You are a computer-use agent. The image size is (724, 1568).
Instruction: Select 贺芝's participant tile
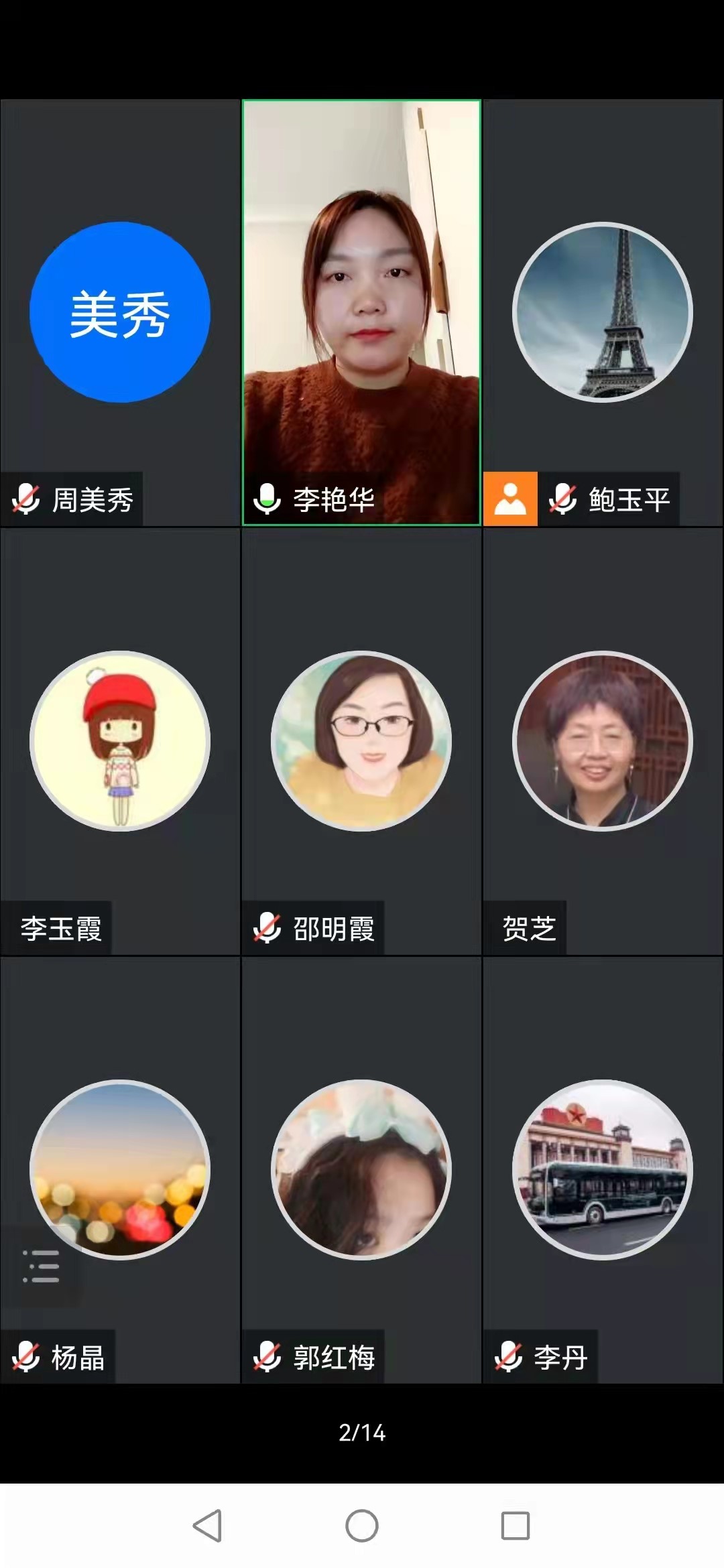(602, 741)
